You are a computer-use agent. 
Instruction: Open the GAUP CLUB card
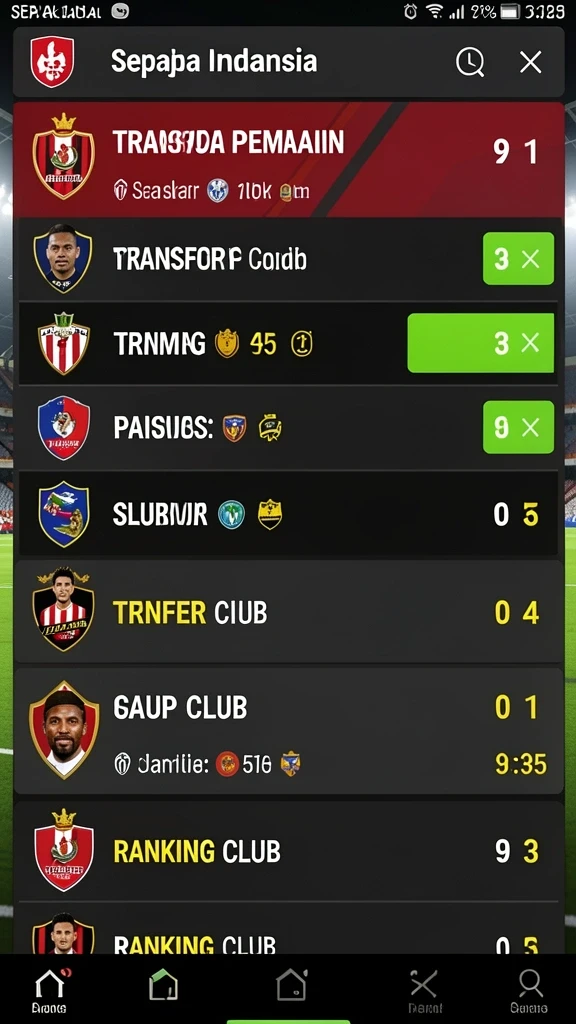289,731
